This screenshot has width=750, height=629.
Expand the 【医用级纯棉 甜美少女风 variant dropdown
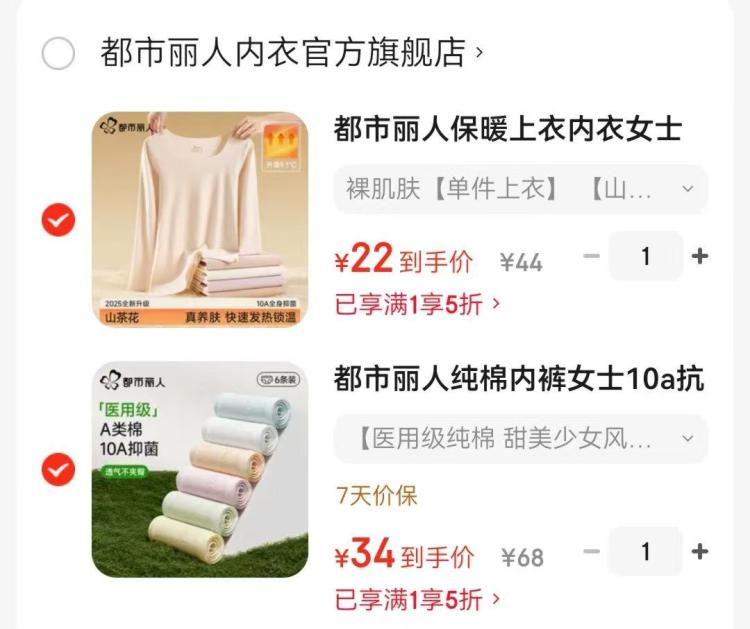click(520, 438)
